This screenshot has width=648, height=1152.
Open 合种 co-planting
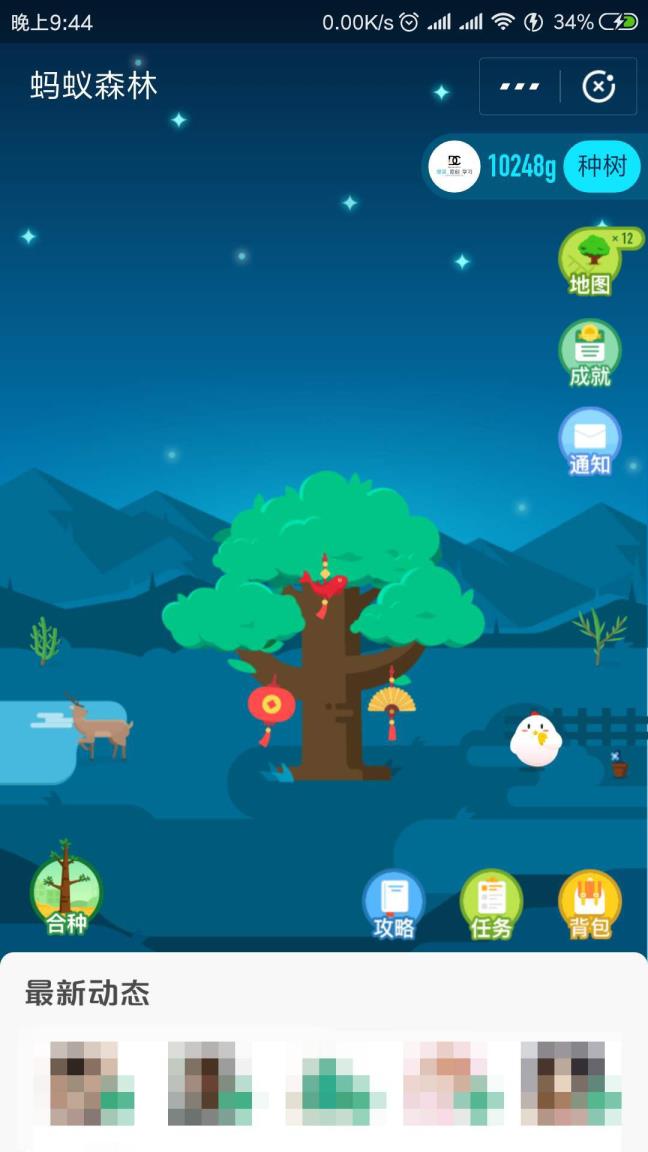point(66,889)
